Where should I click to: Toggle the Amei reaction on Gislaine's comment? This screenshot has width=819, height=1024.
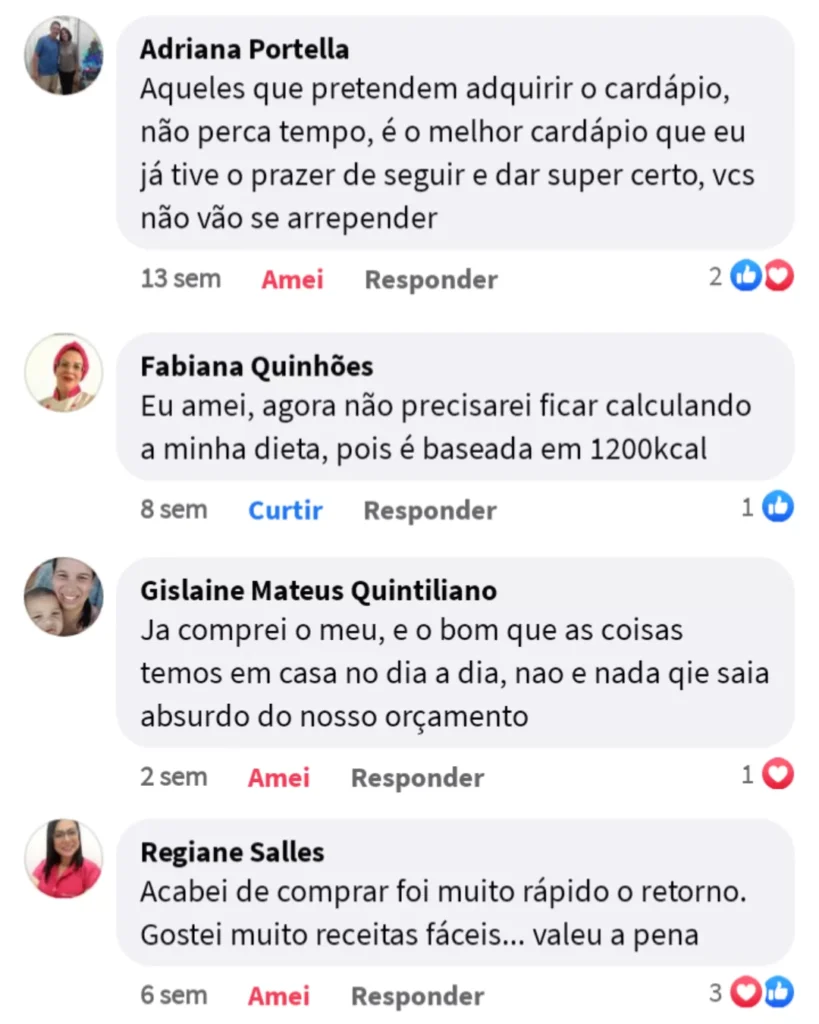coord(279,777)
